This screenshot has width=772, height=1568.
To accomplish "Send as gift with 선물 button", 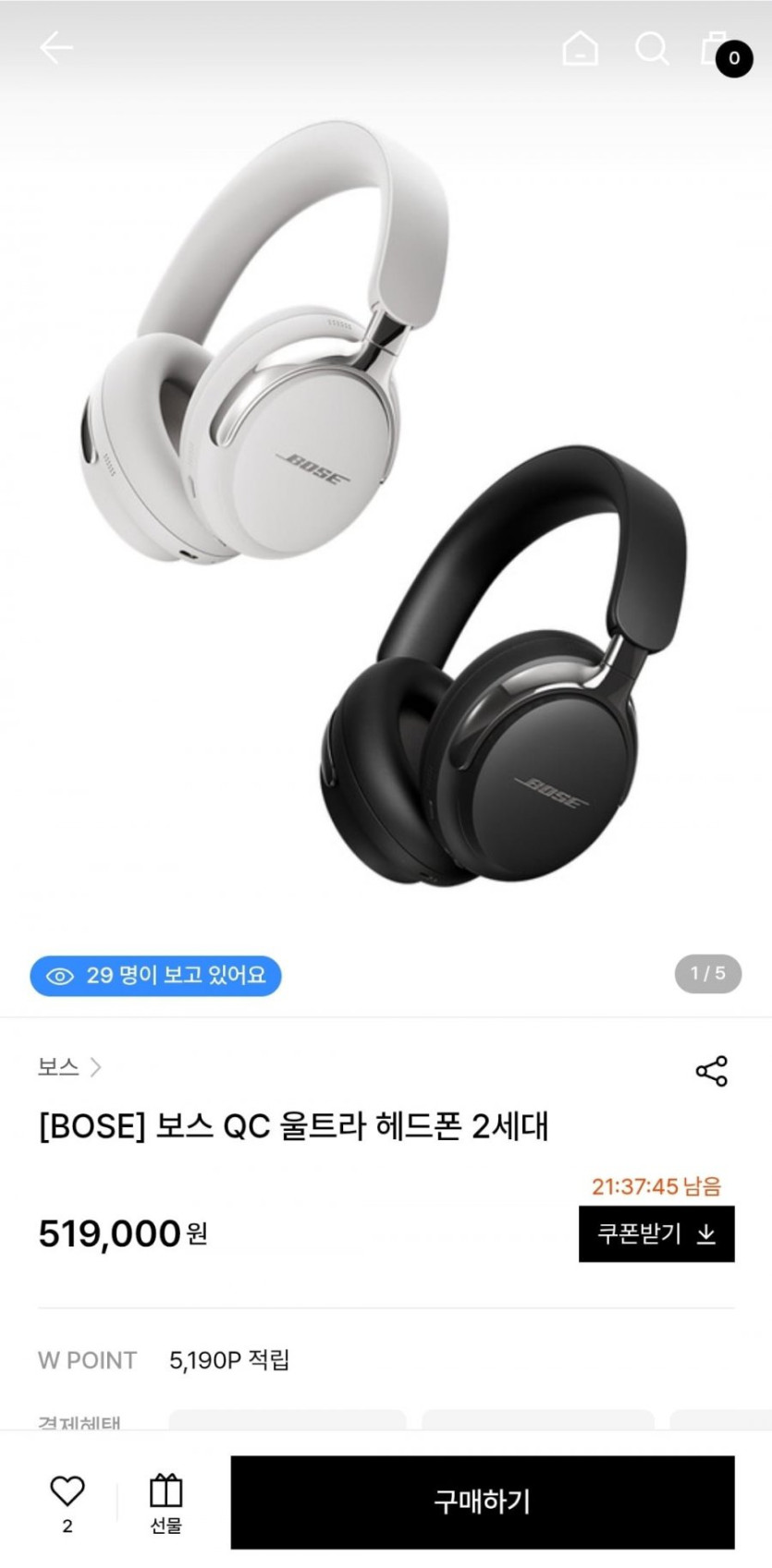I will 166,1501.
